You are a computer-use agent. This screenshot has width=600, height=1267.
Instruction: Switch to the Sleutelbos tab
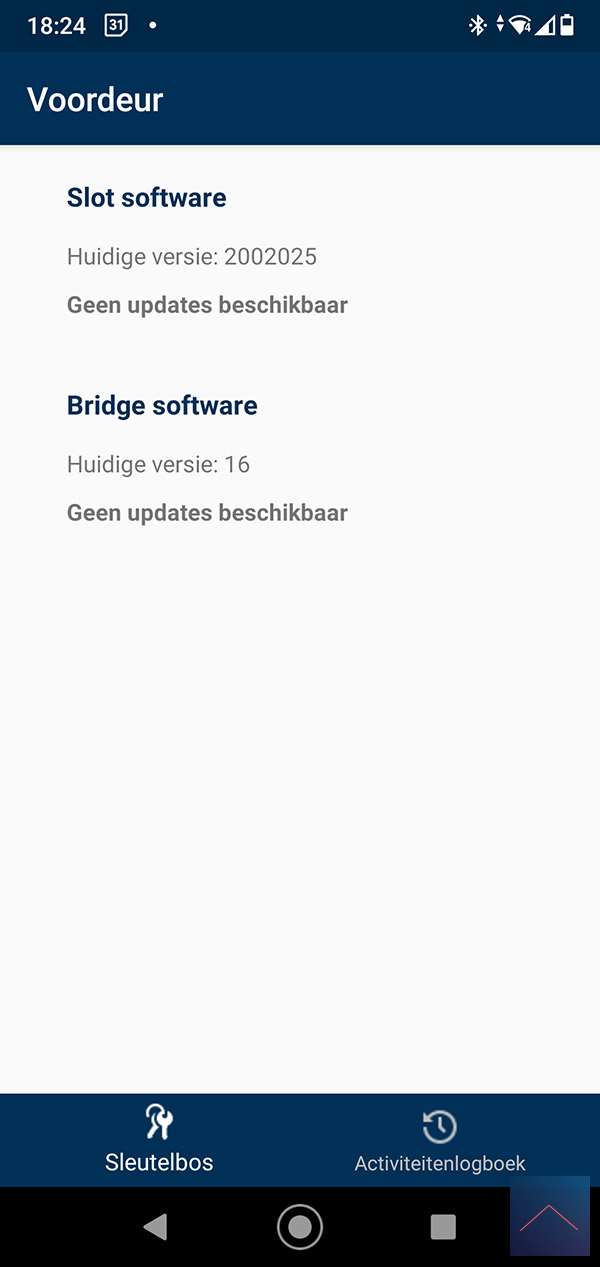click(159, 1139)
